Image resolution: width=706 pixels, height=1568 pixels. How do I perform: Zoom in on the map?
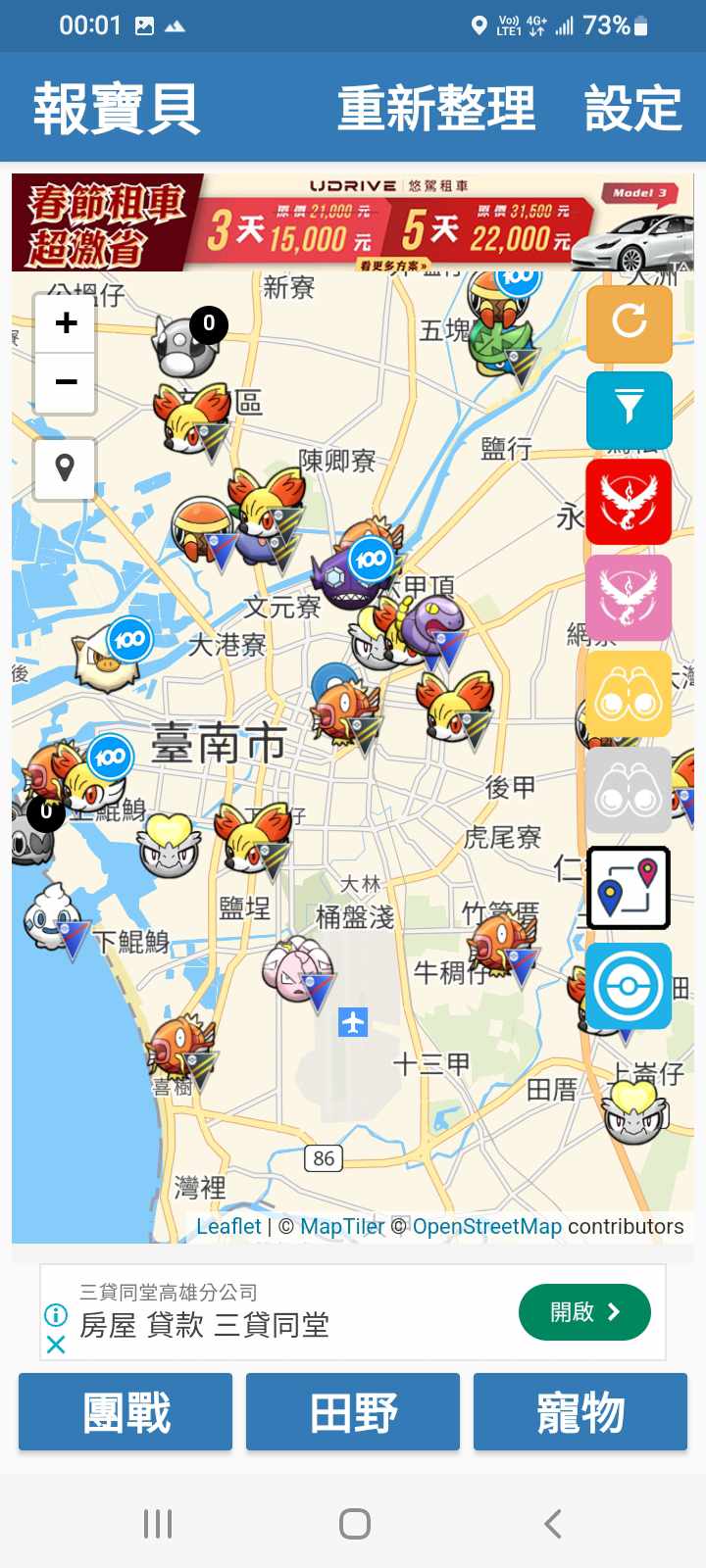[x=66, y=322]
